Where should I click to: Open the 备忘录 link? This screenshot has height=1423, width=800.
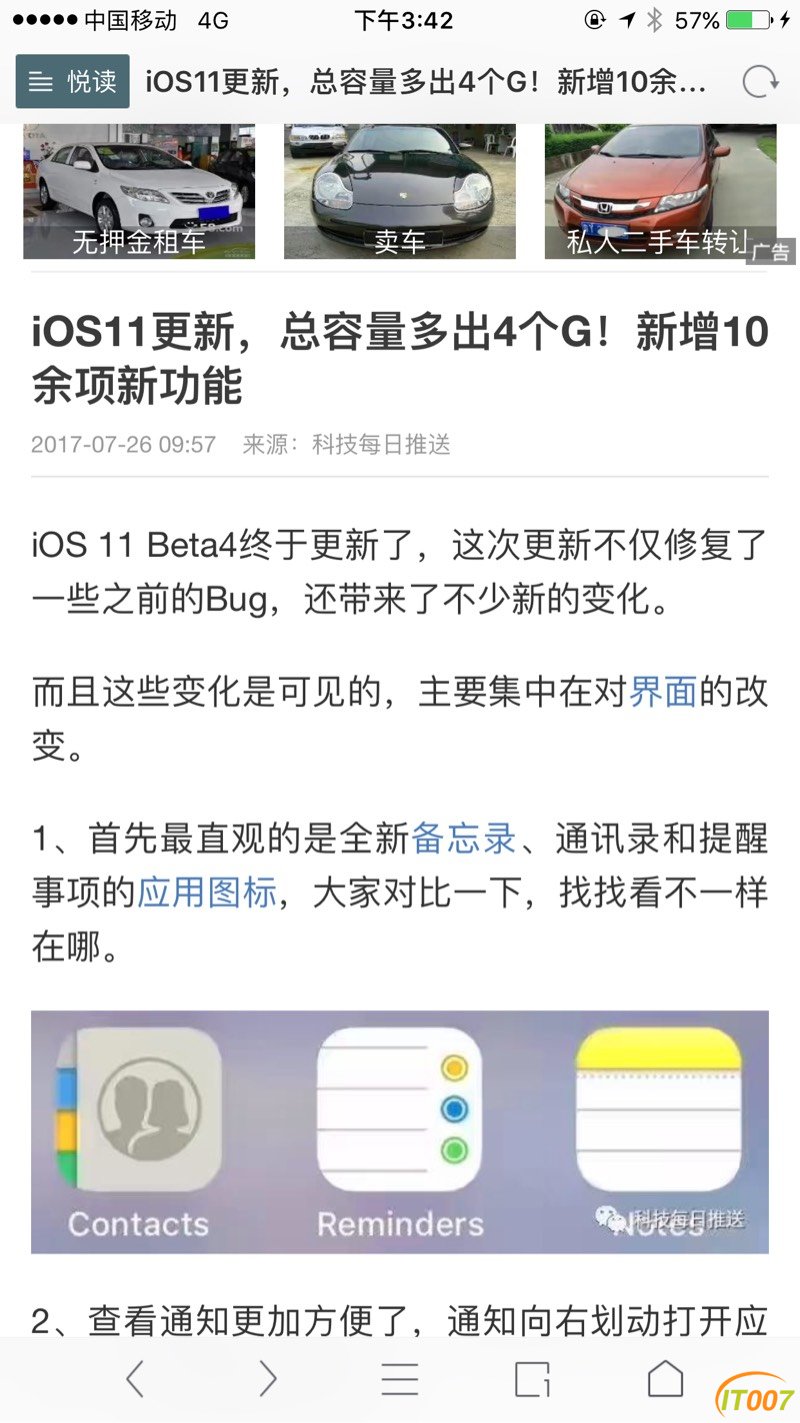pyautogui.click(x=464, y=838)
